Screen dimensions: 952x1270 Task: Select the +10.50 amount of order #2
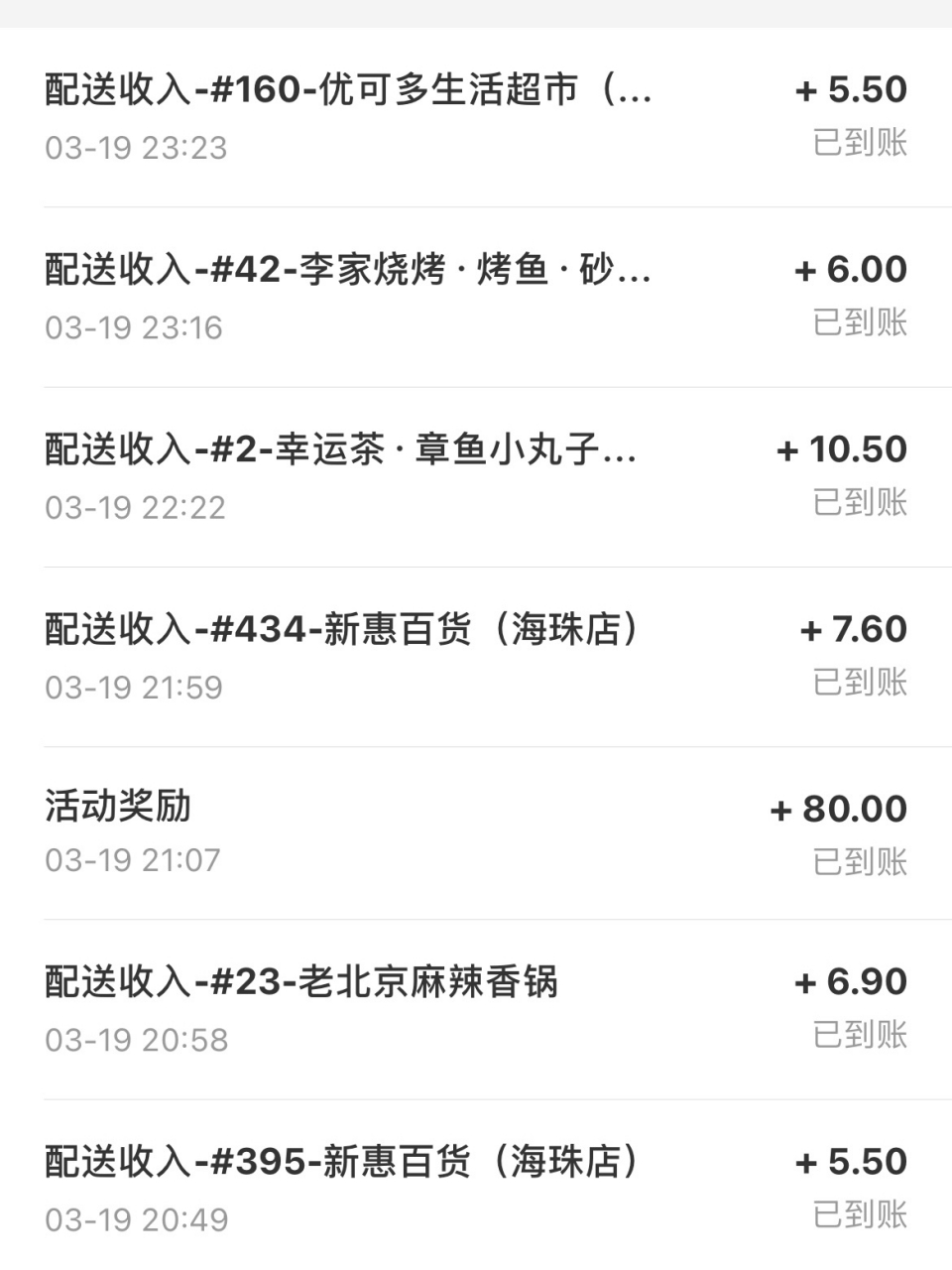838,449
